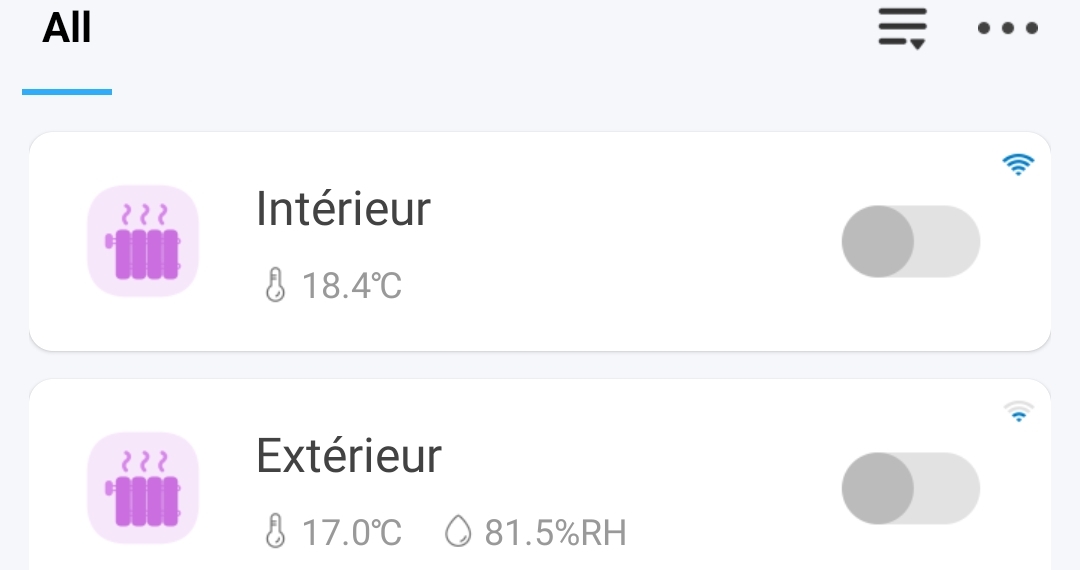Enable the Extérieur switch
1080x570 pixels.
[x=910, y=489]
